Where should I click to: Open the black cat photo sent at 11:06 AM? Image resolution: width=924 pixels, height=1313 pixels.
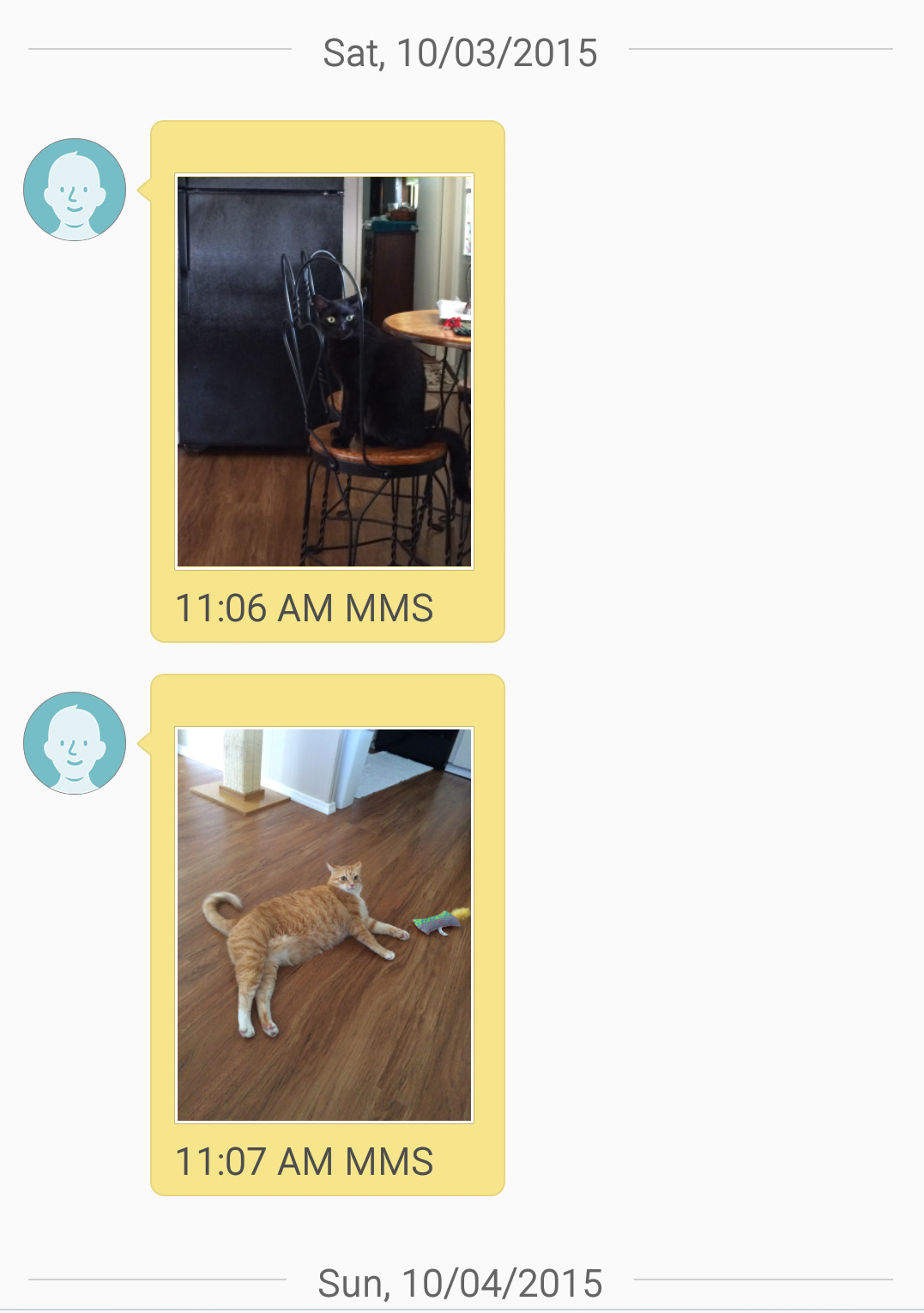324,371
